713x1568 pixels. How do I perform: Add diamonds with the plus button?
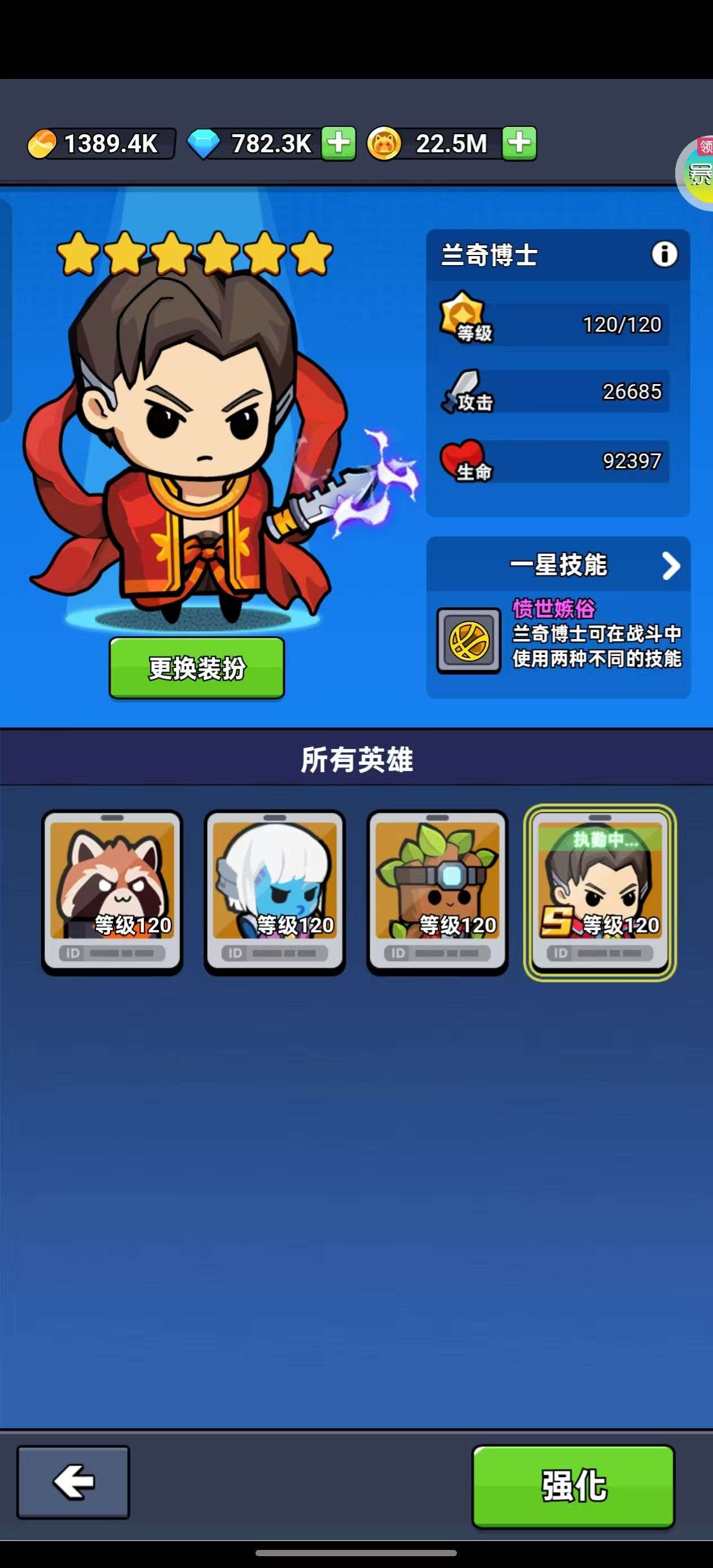point(338,144)
